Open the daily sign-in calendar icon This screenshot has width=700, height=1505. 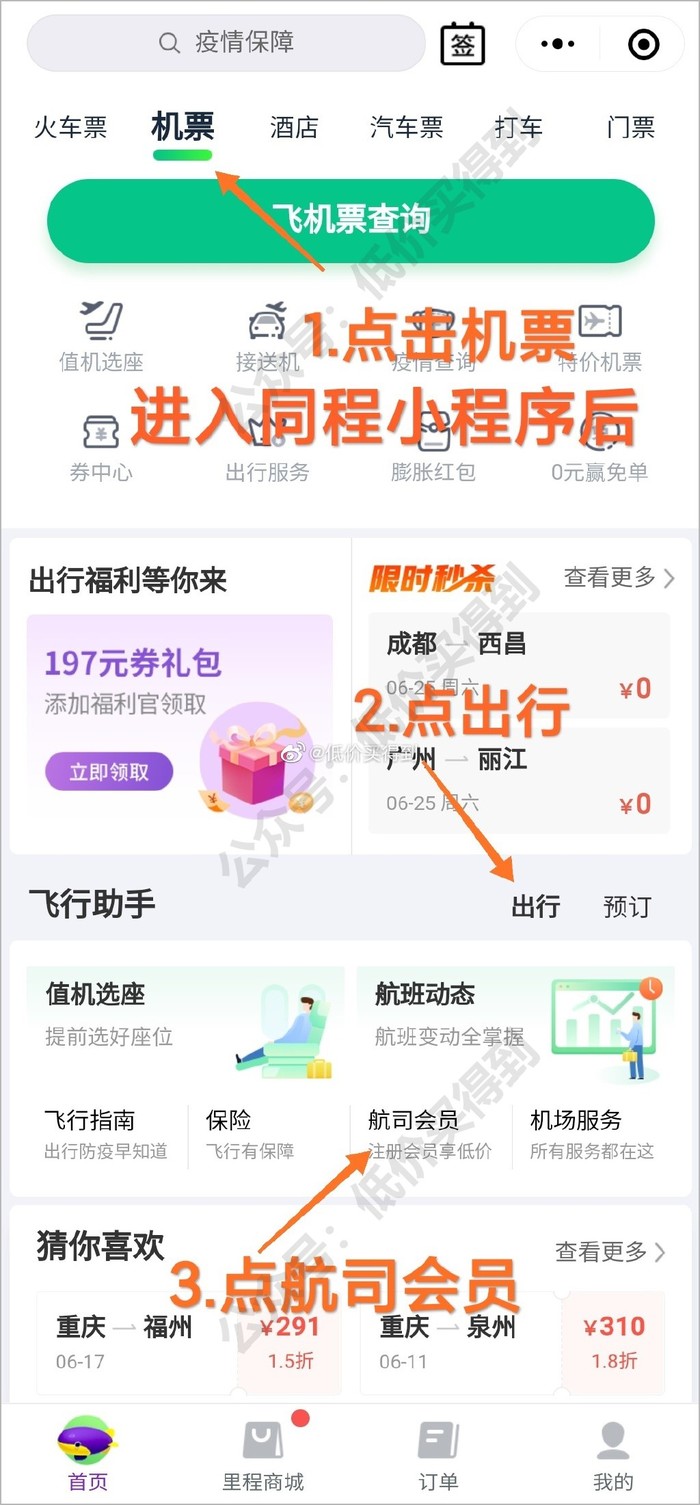tap(462, 44)
